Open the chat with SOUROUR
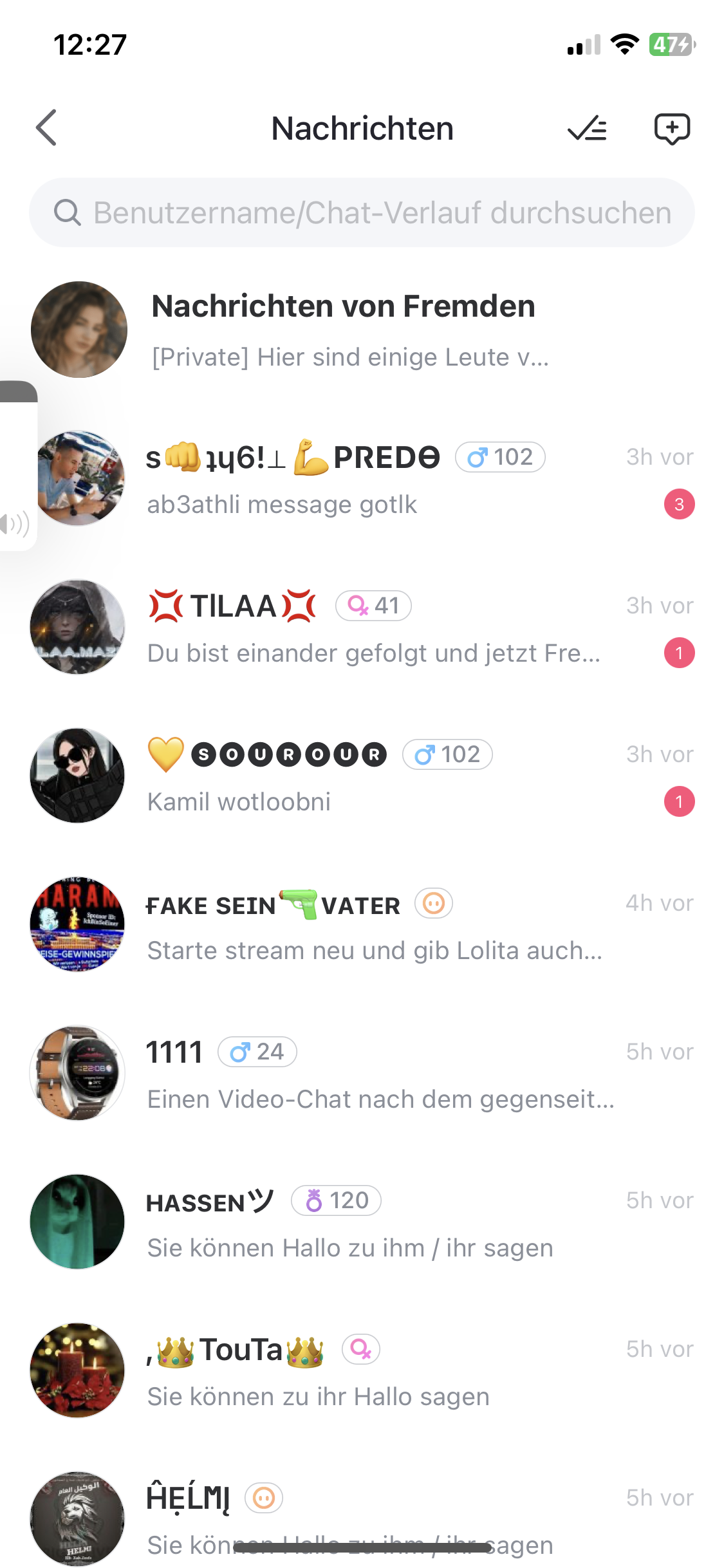The image size is (724, 1568). pyautogui.click(x=386, y=777)
